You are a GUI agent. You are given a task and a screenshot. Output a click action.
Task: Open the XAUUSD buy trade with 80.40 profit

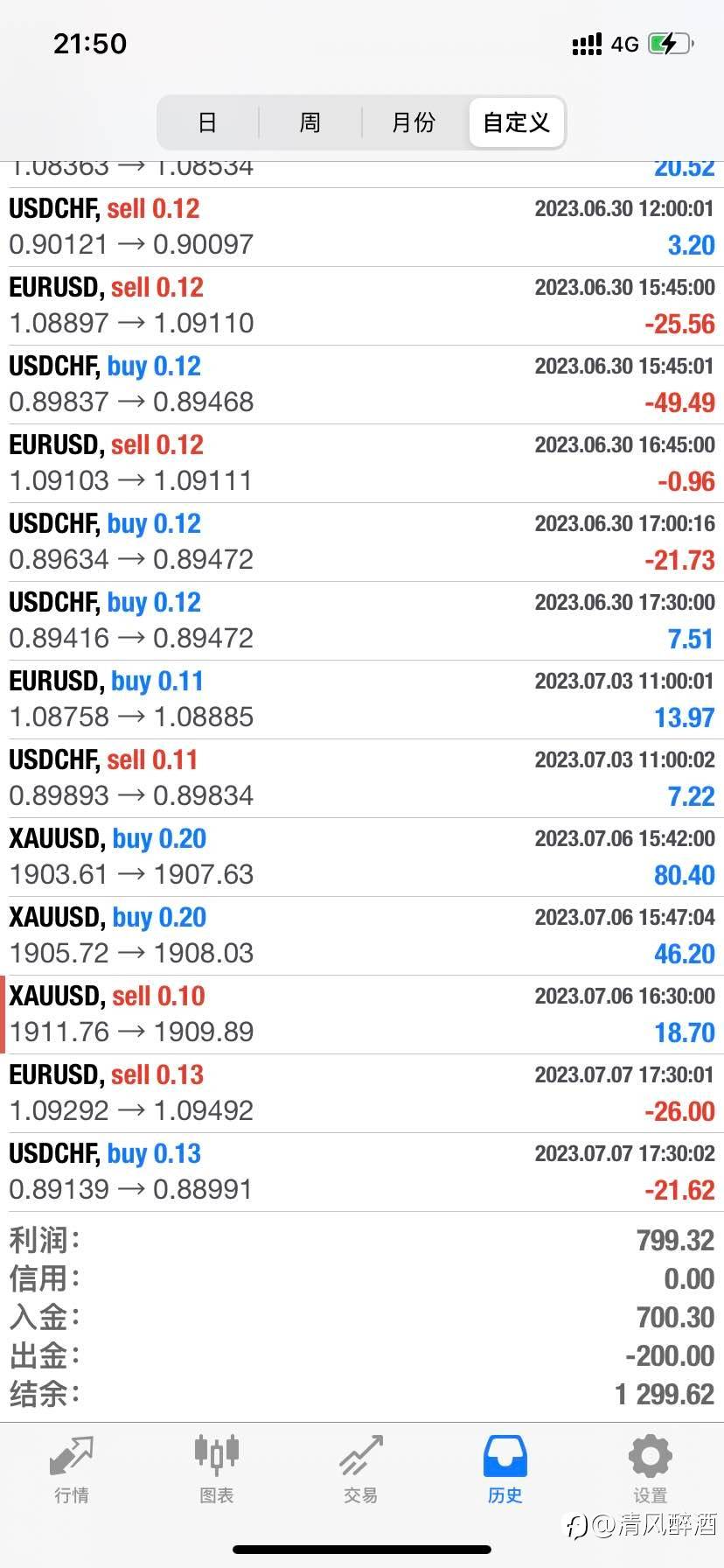(x=362, y=857)
